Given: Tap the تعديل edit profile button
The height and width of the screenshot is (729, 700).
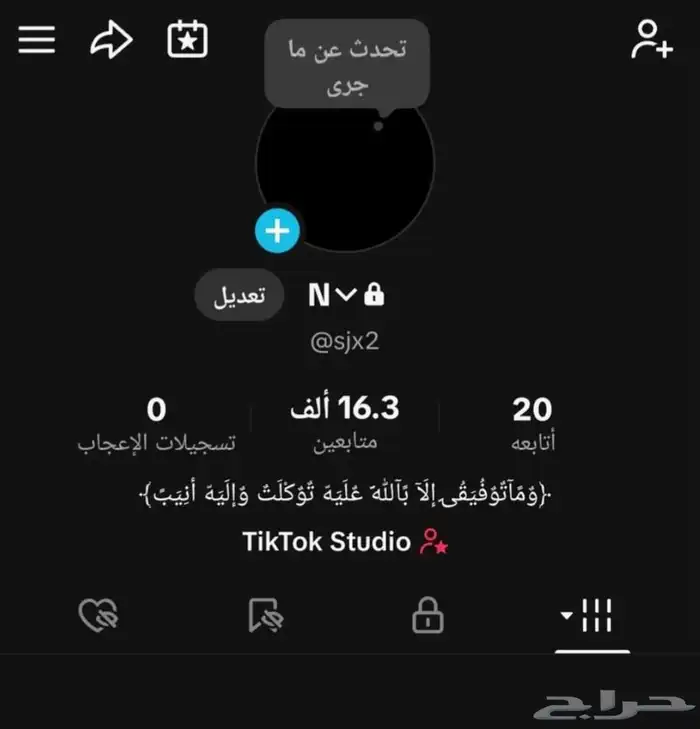Looking at the screenshot, I should pos(237,296).
